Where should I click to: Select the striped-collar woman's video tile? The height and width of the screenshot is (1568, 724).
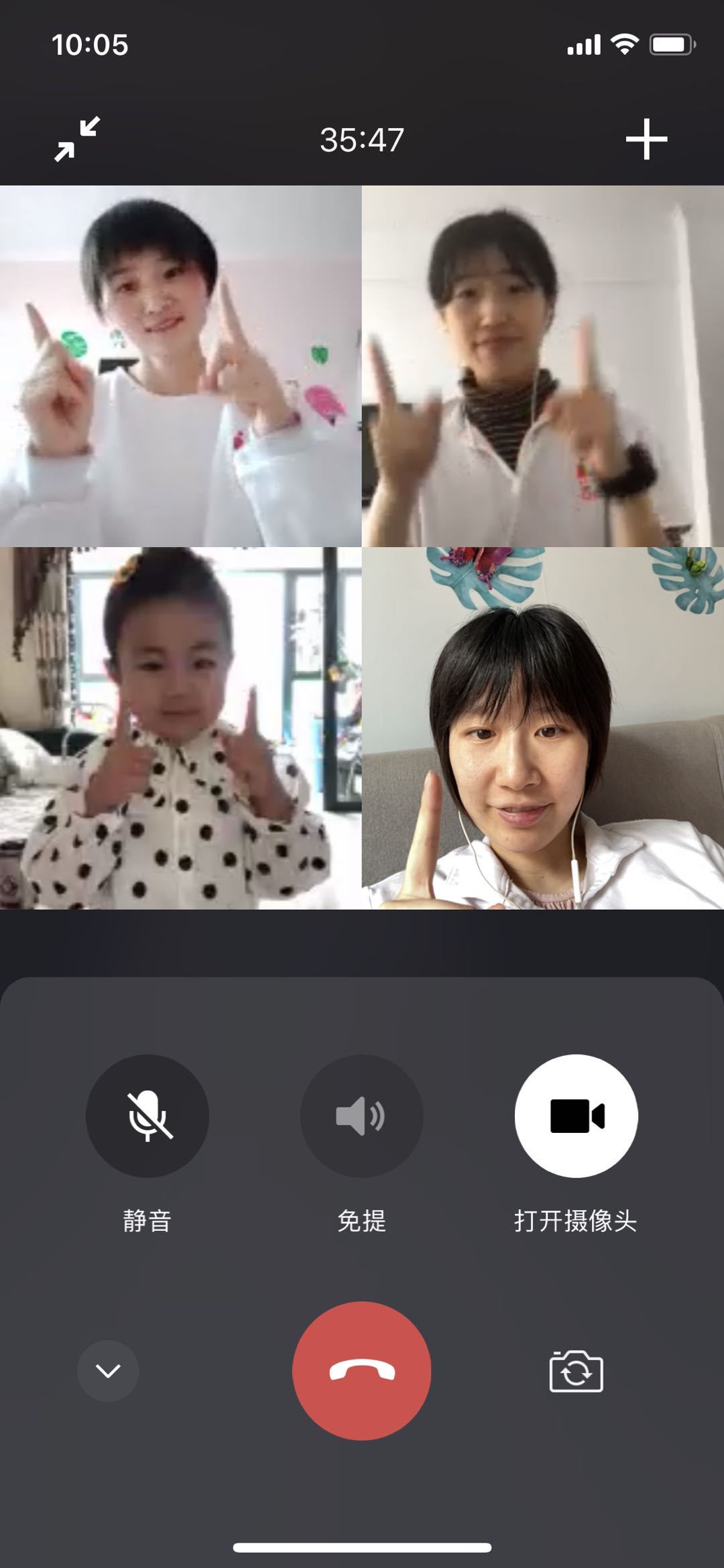[543, 366]
